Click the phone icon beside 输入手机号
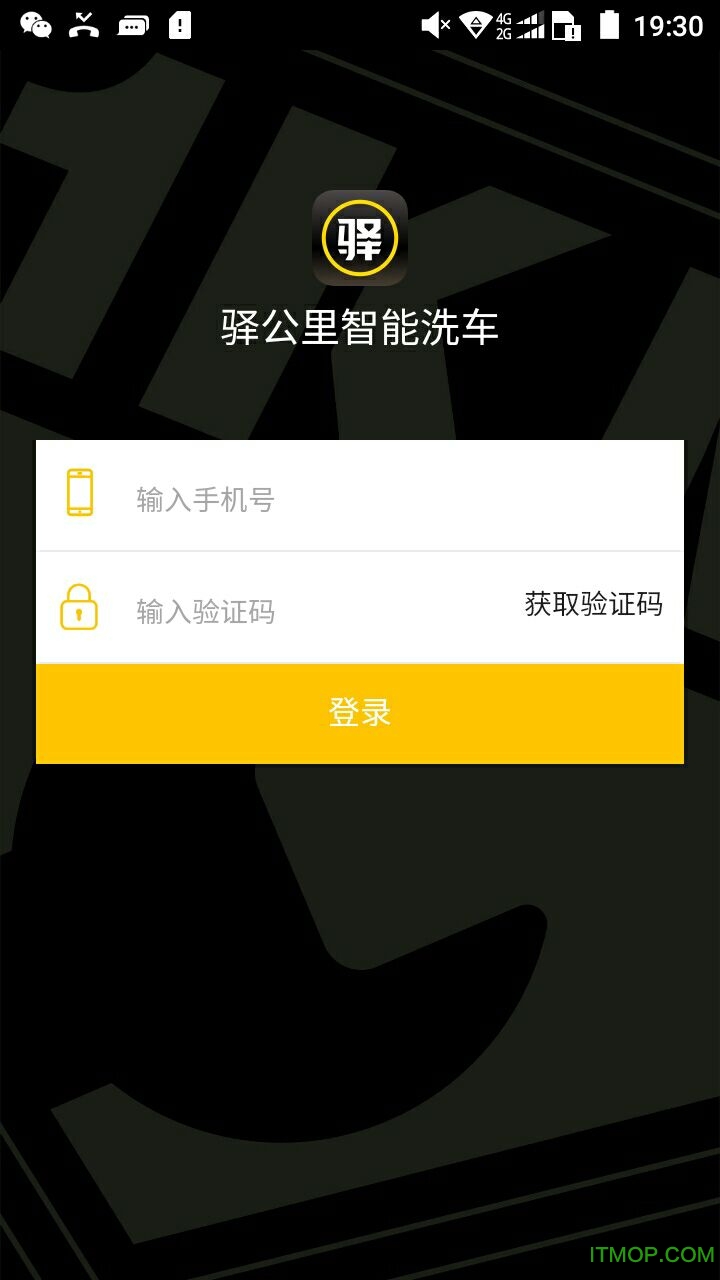This screenshot has width=720, height=1280. tap(80, 493)
